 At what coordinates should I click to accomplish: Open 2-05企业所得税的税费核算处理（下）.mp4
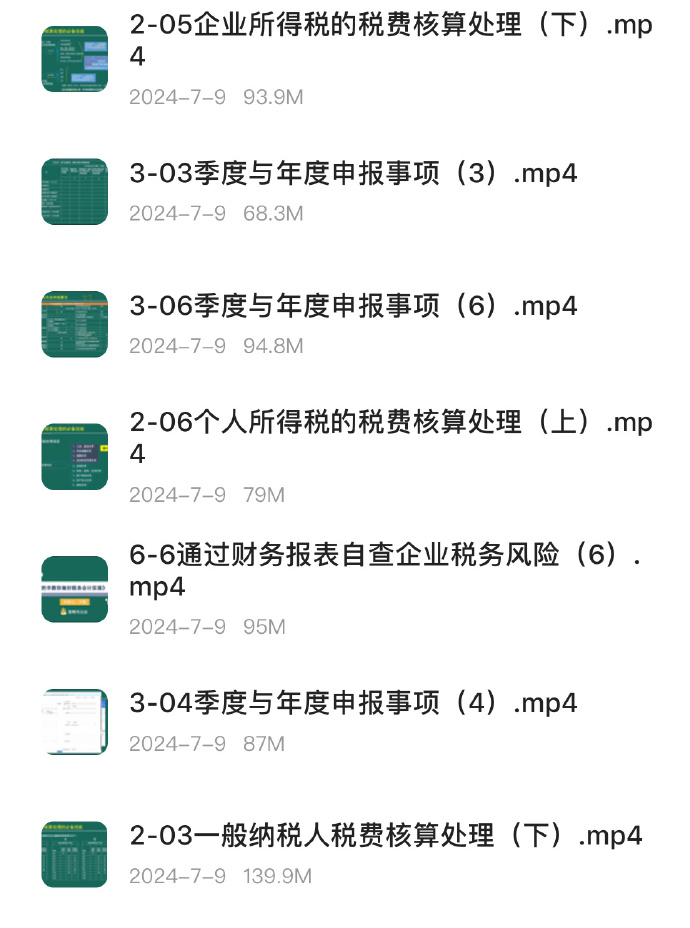390,42
